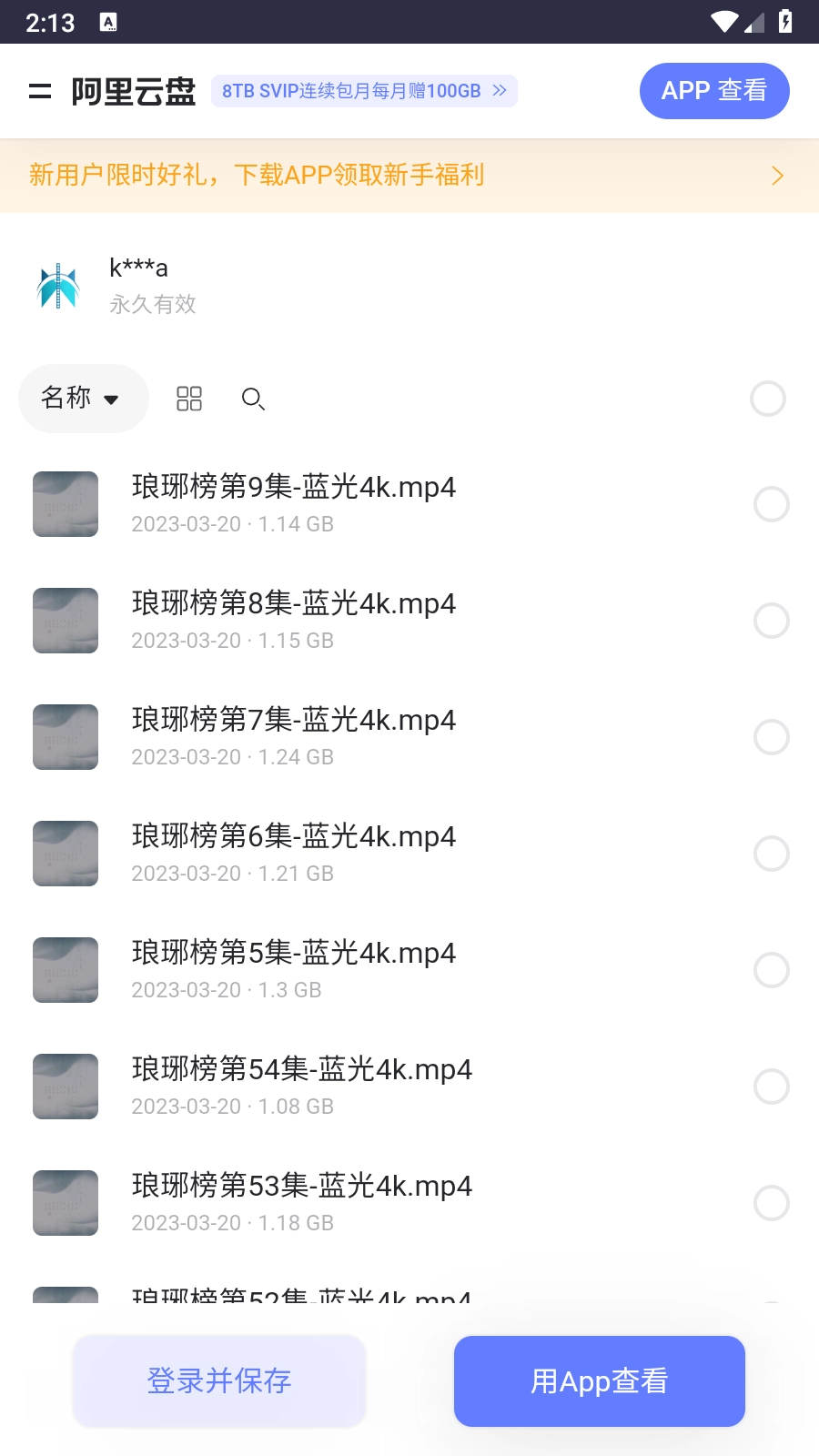This screenshot has height=1456, width=819.
Task: Open the search icon
Action: tap(253, 399)
